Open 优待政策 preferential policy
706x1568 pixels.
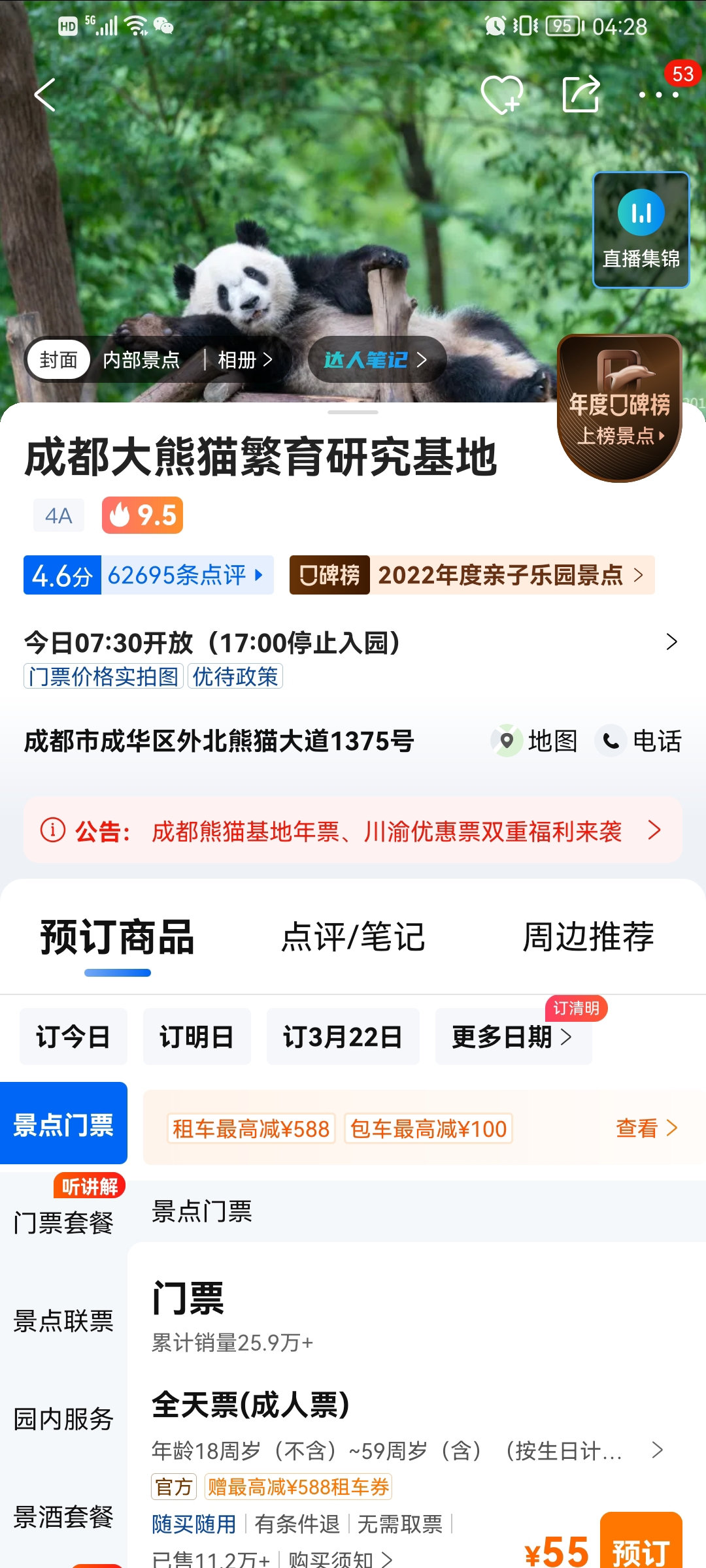[235, 677]
